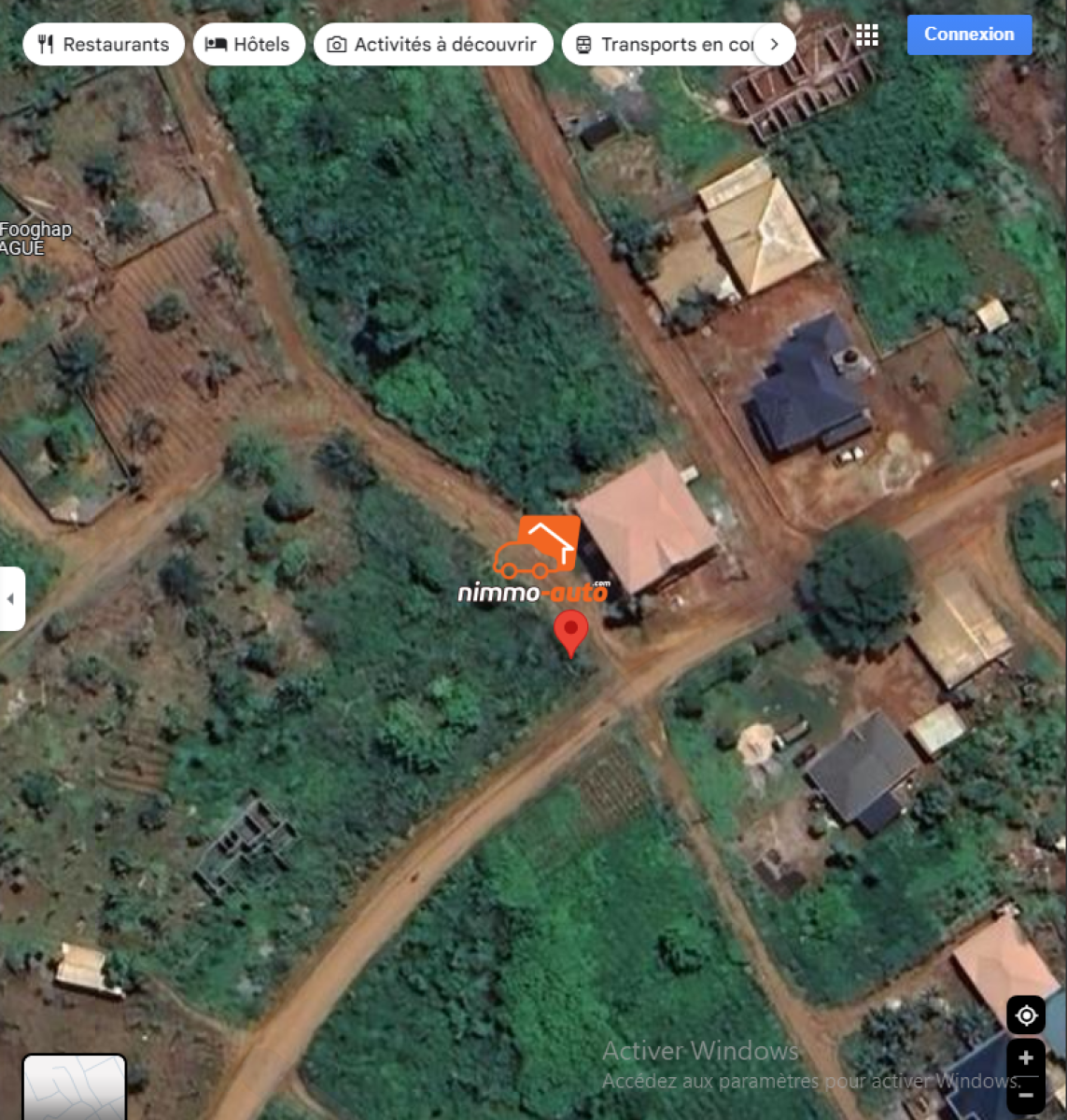Select the Transports en commun chip
Image resolution: width=1067 pixels, height=1120 pixels.
(663, 45)
